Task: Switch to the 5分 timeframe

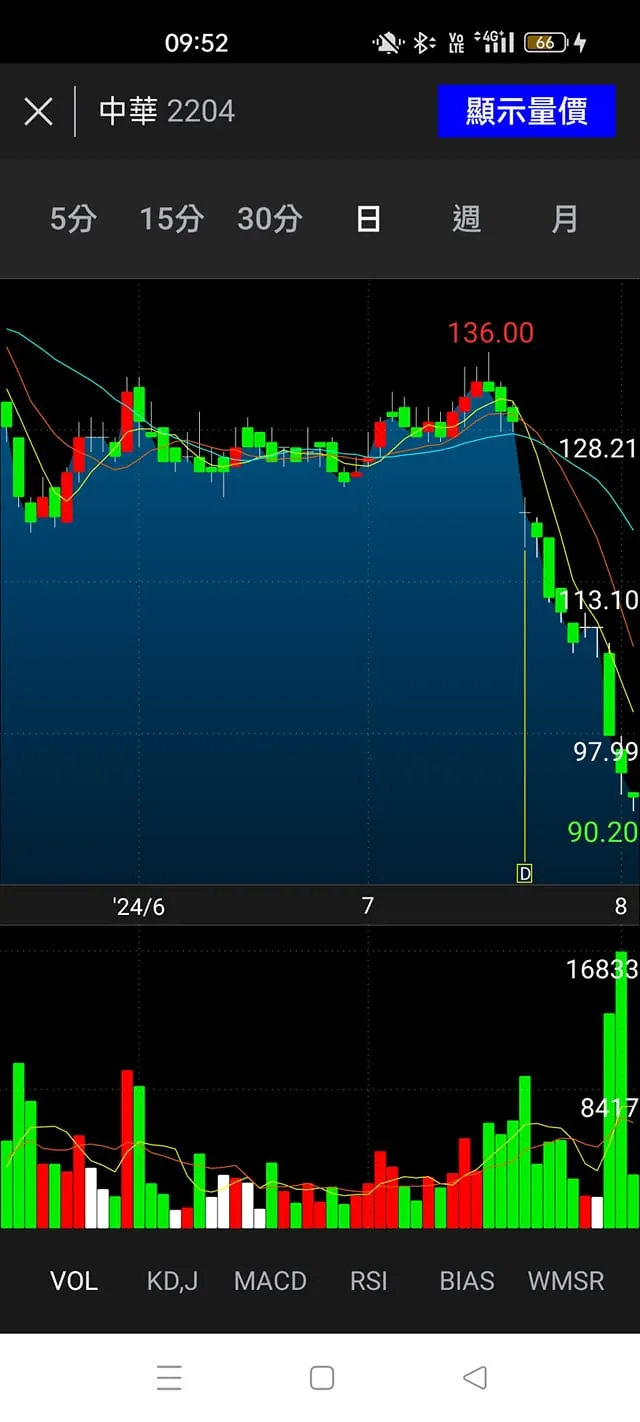Action: click(x=73, y=219)
